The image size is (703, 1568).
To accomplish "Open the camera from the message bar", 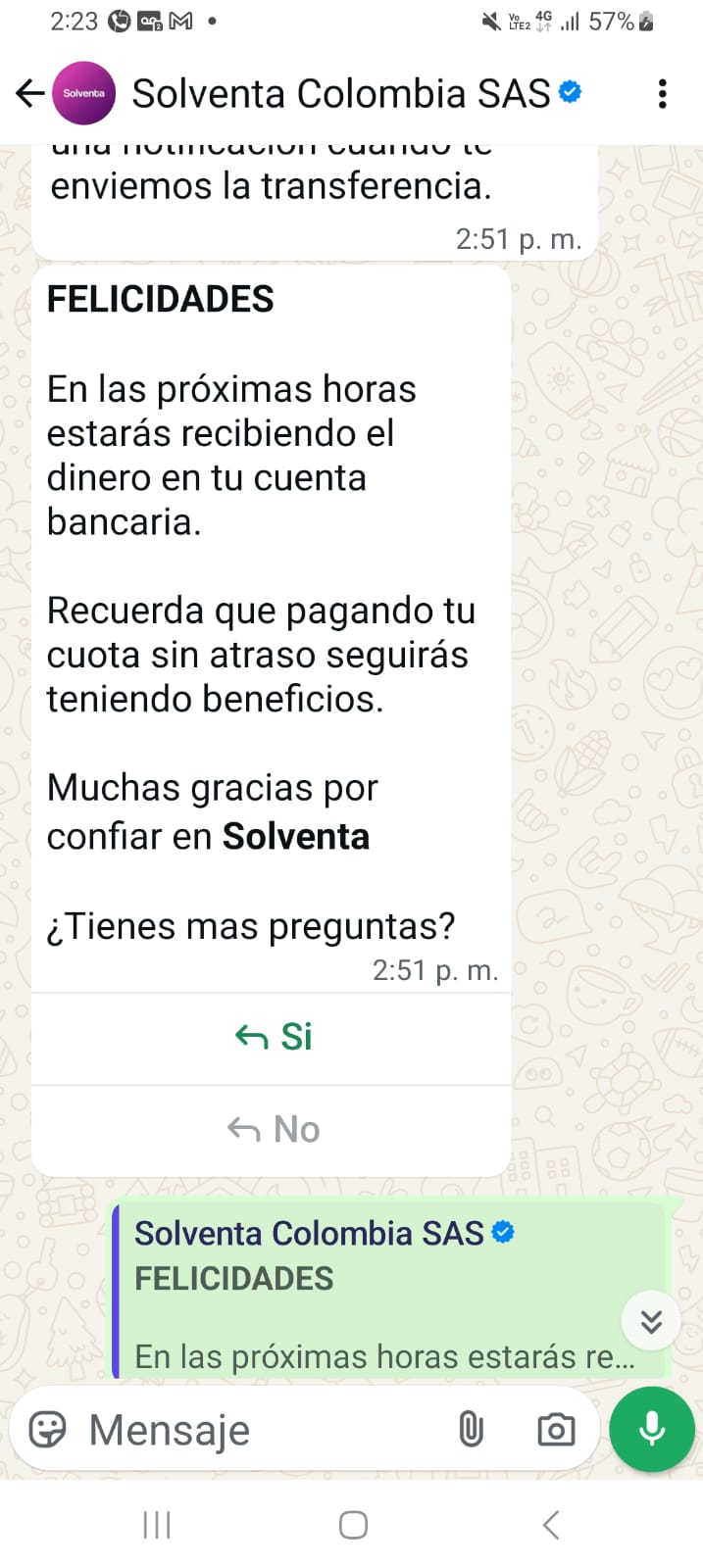I will point(556,1430).
